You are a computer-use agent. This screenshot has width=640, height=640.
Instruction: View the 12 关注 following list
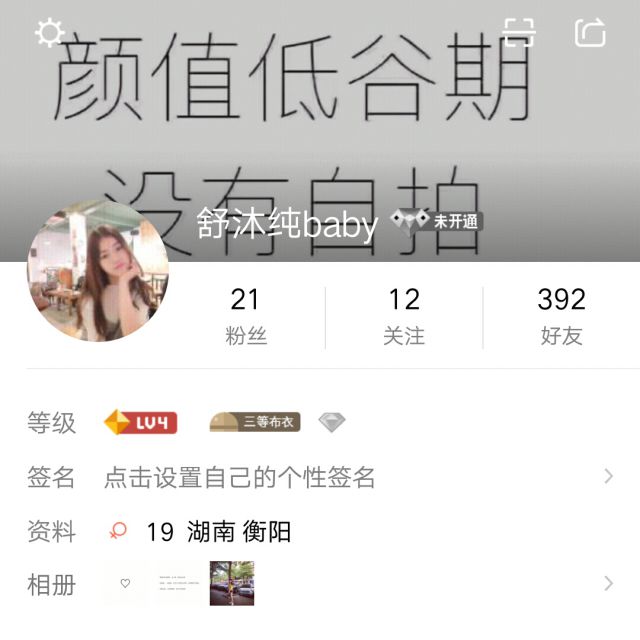pyautogui.click(x=404, y=316)
